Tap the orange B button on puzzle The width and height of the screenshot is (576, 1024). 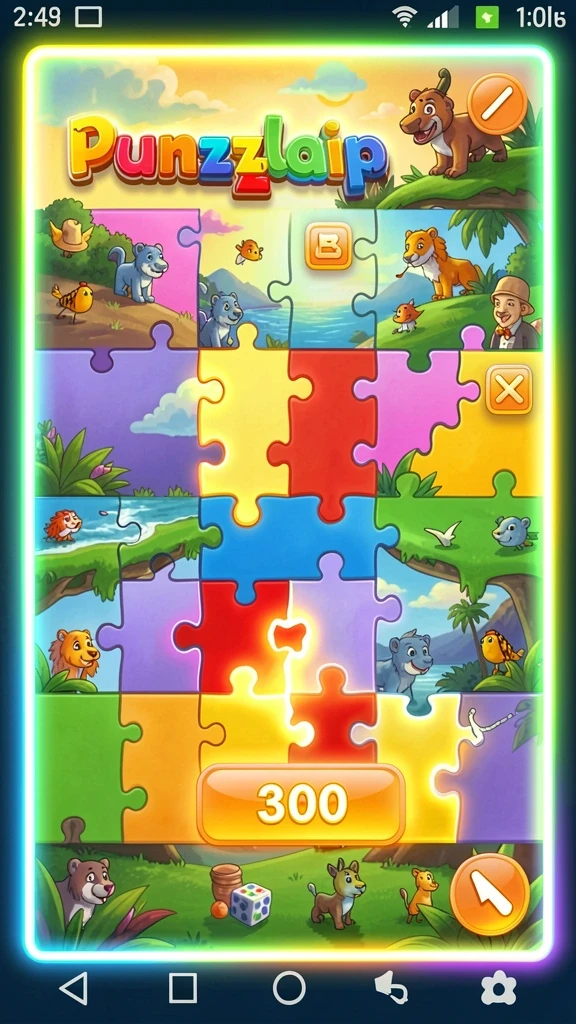coord(328,246)
